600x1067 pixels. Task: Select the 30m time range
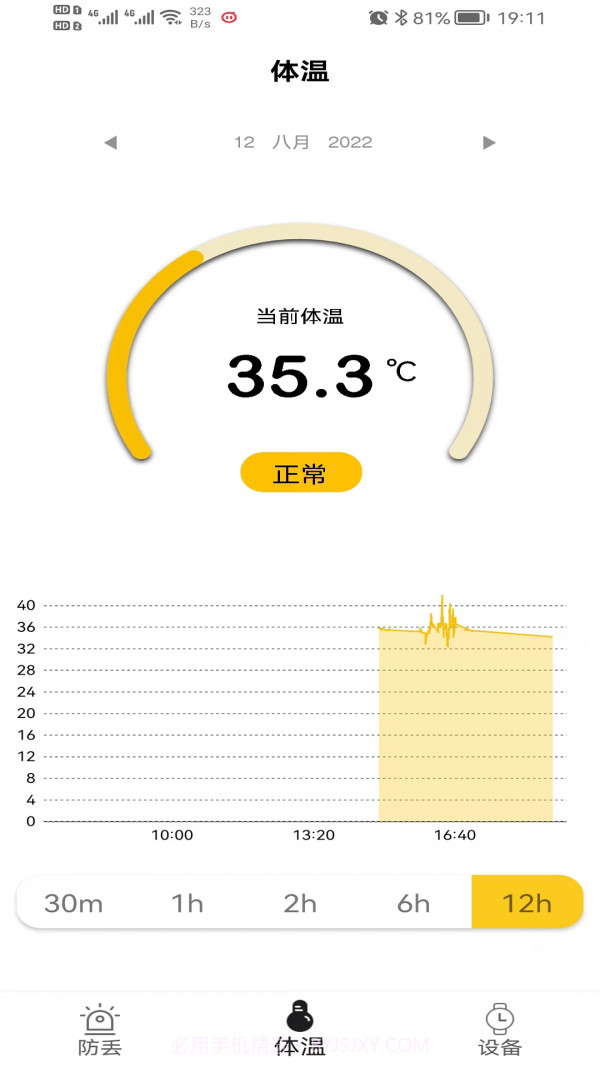(74, 903)
